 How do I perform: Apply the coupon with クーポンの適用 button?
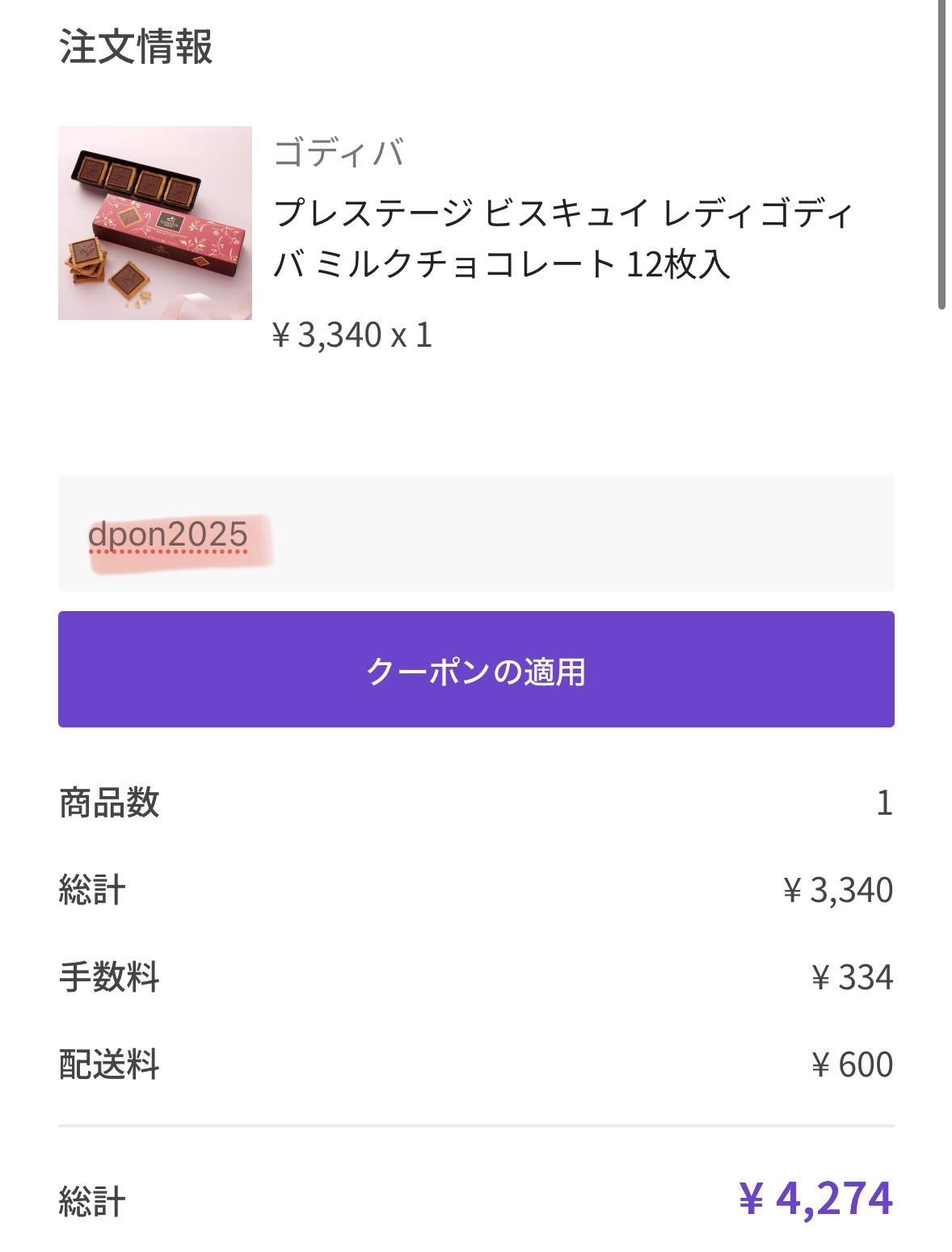click(x=475, y=669)
